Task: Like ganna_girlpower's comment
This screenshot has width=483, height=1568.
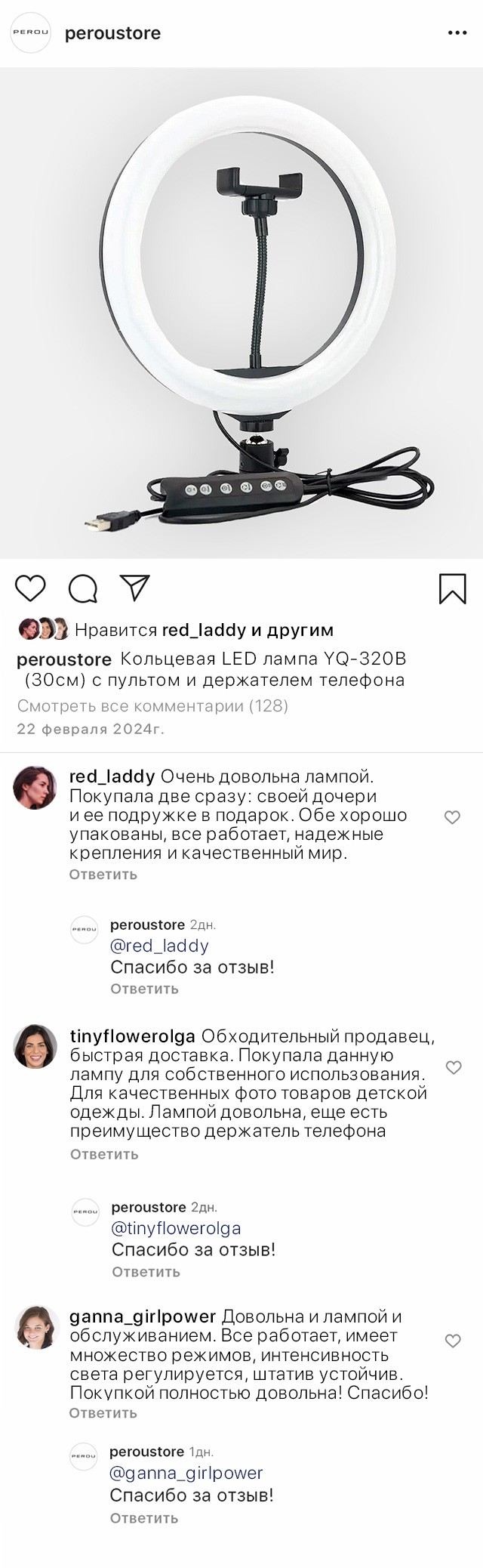Action: point(453,1341)
